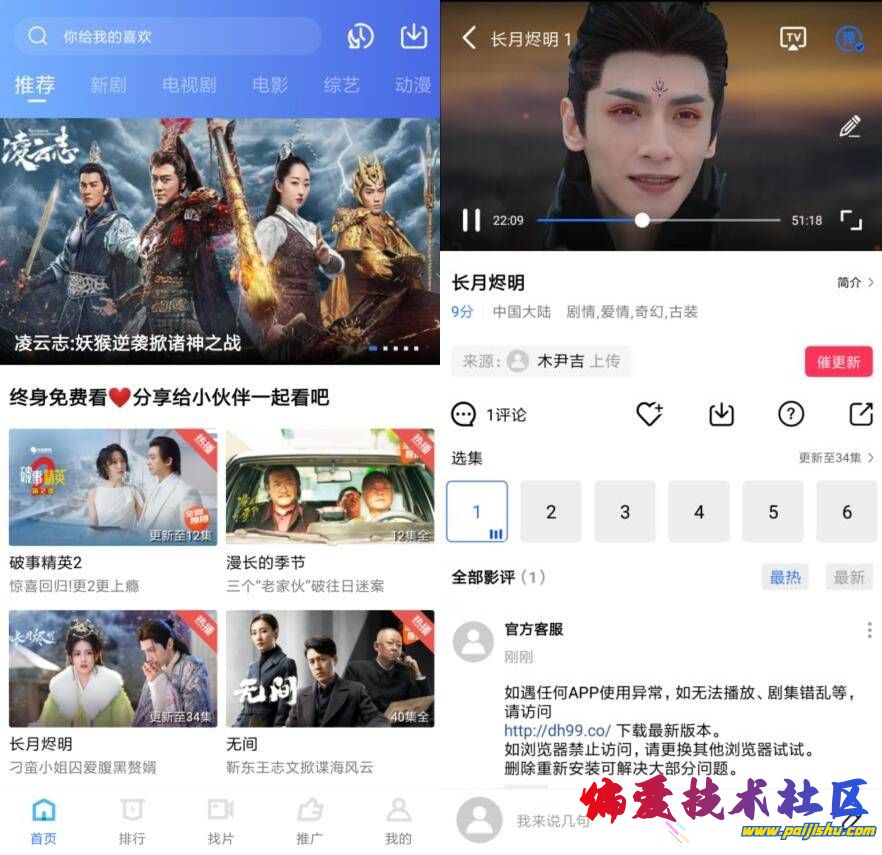Cast the video to TV
Viewport: 882px width, 855px height.
(x=793, y=38)
